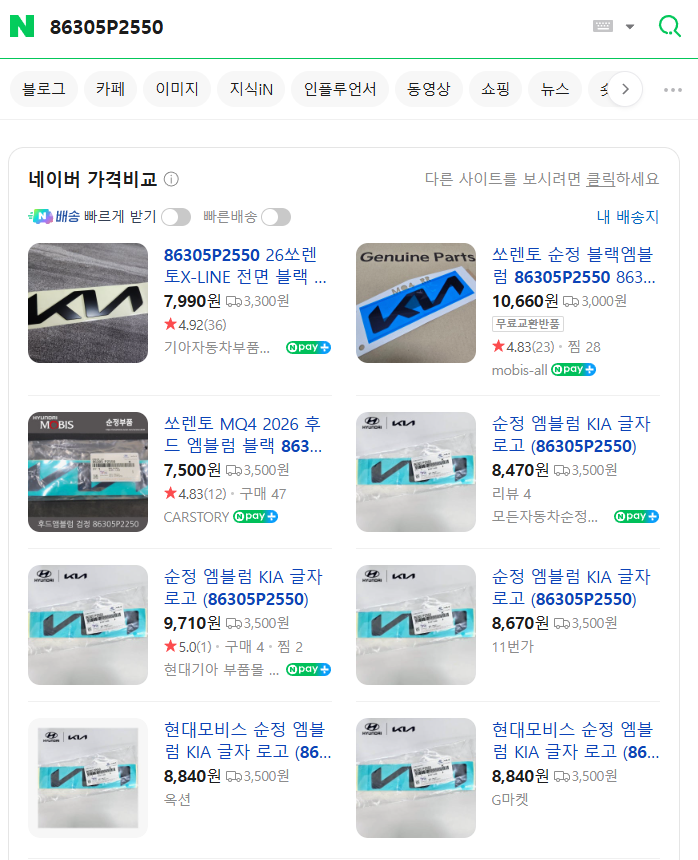The width and height of the screenshot is (698, 860).
Task: Follow the 클릭 link for other sites
Action: pos(600,179)
